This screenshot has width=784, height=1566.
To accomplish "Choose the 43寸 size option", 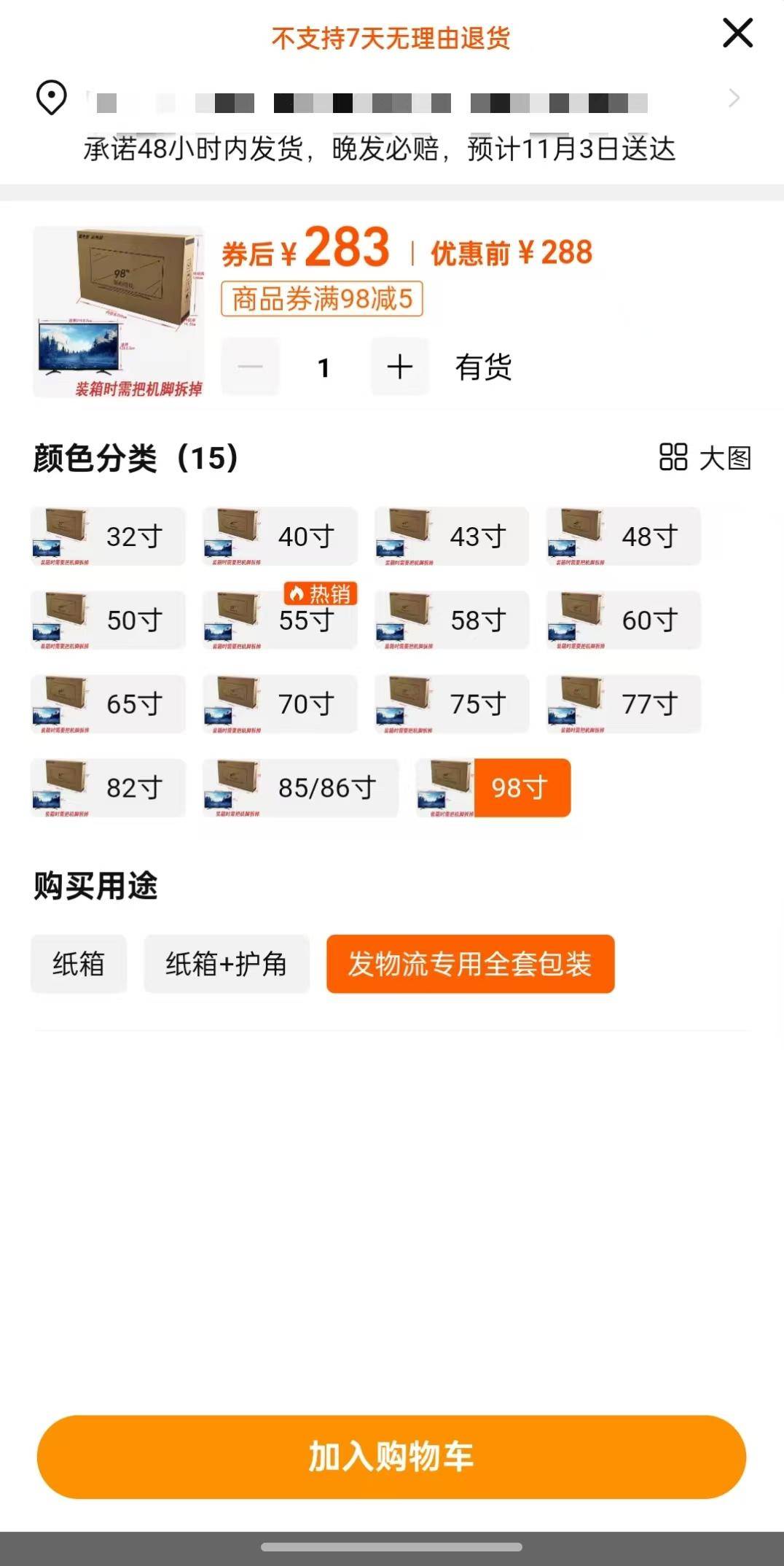I will click(x=452, y=537).
